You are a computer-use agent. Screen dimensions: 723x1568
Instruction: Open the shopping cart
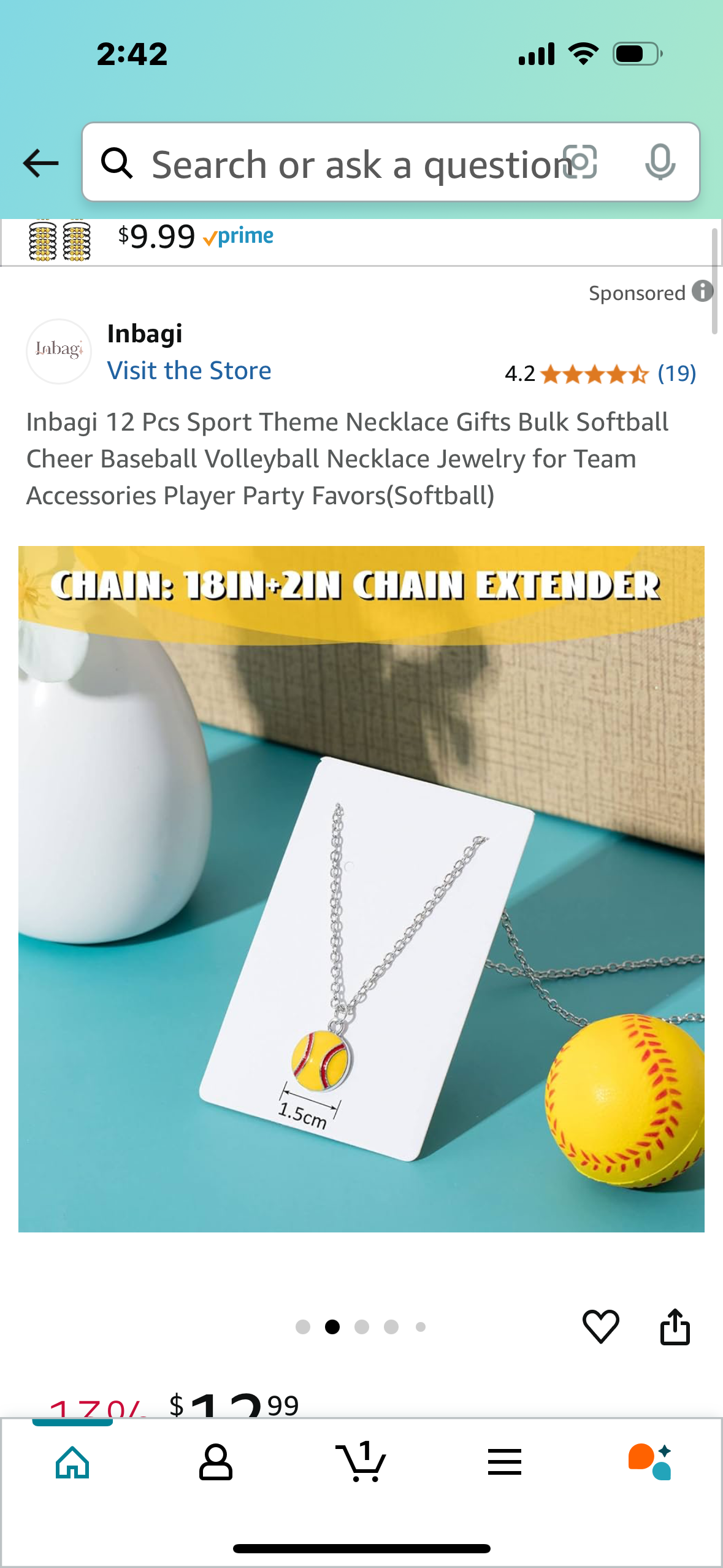click(x=361, y=1462)
